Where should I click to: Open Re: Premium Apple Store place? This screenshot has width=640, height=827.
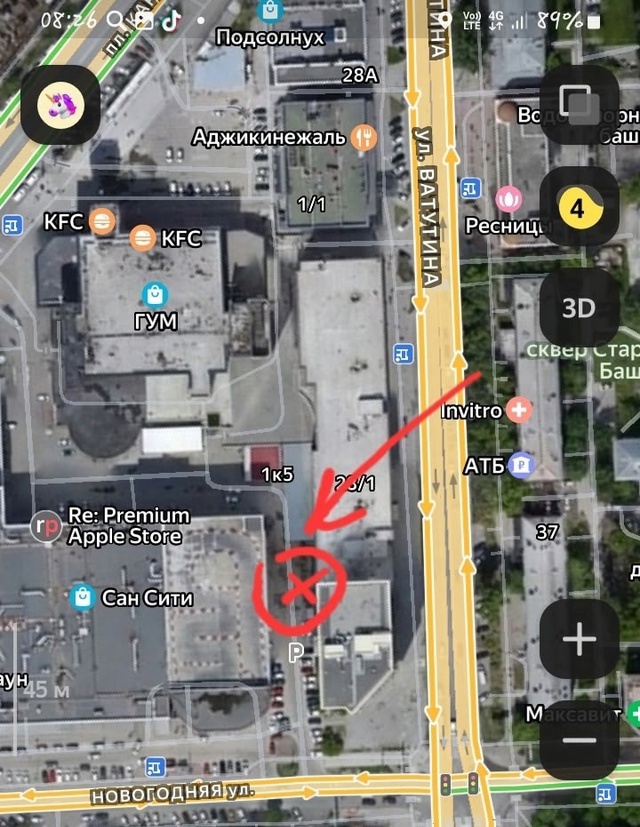pyautogui.click(x=45, y=526)
